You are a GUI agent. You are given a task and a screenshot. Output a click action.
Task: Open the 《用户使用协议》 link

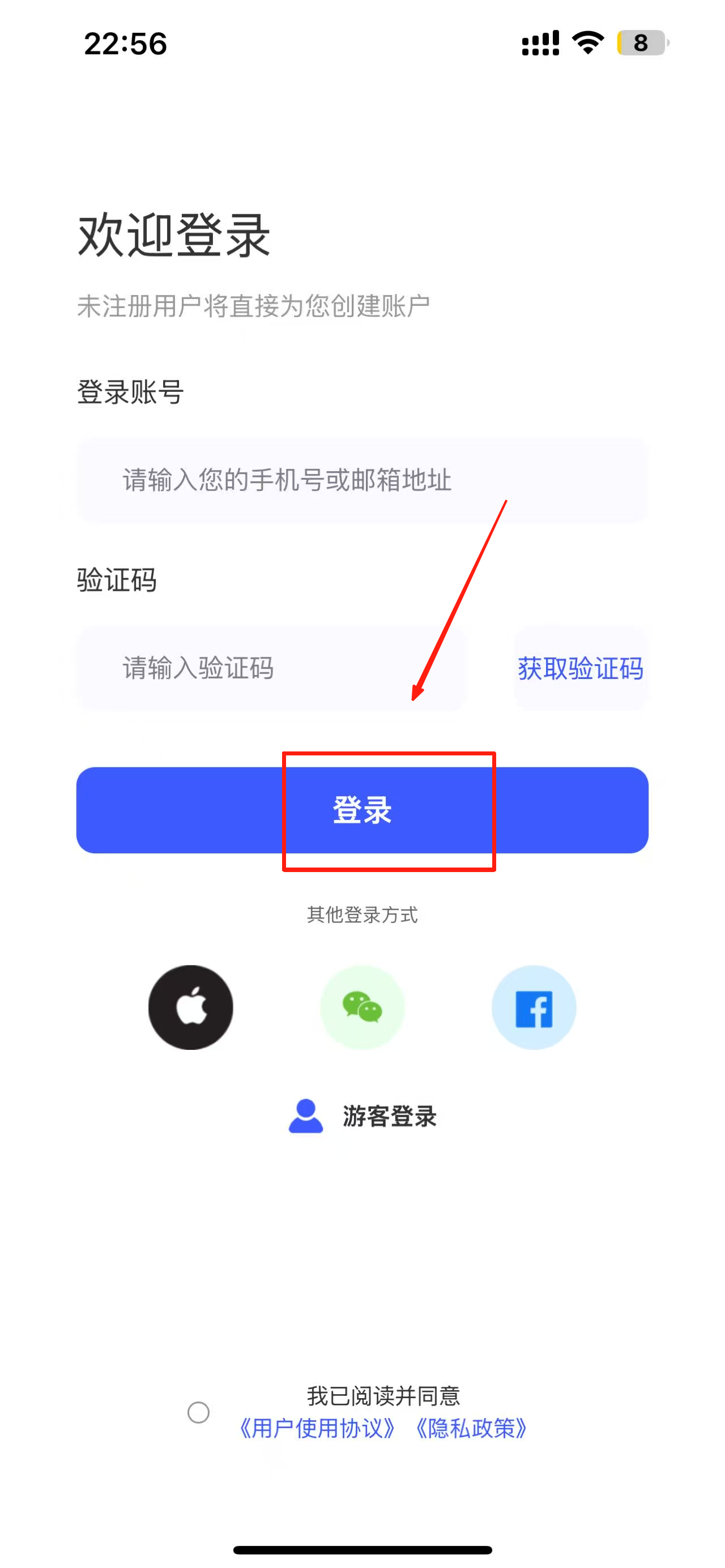coord(317,1429)
